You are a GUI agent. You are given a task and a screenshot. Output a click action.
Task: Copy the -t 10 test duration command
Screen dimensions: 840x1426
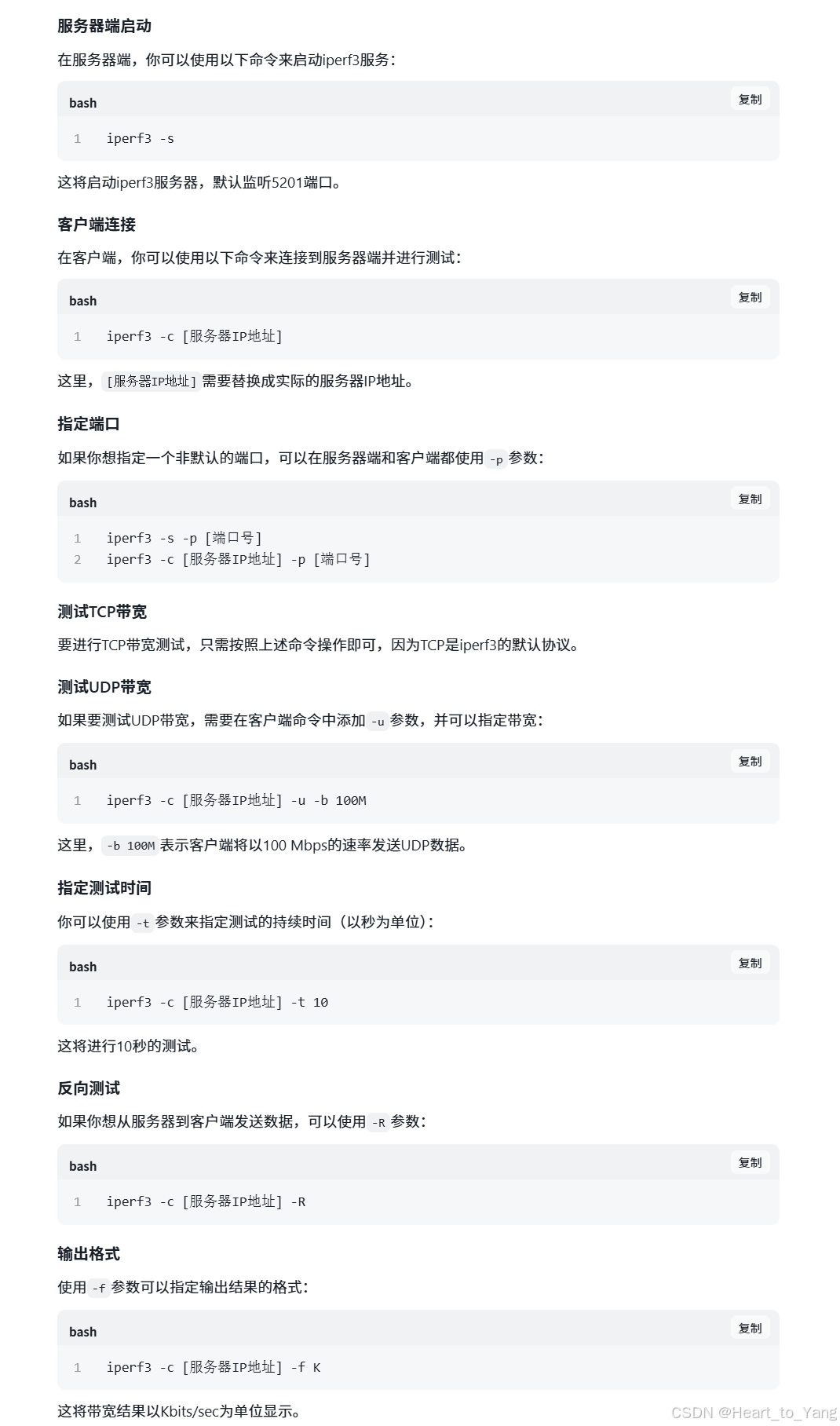(750, 963)
